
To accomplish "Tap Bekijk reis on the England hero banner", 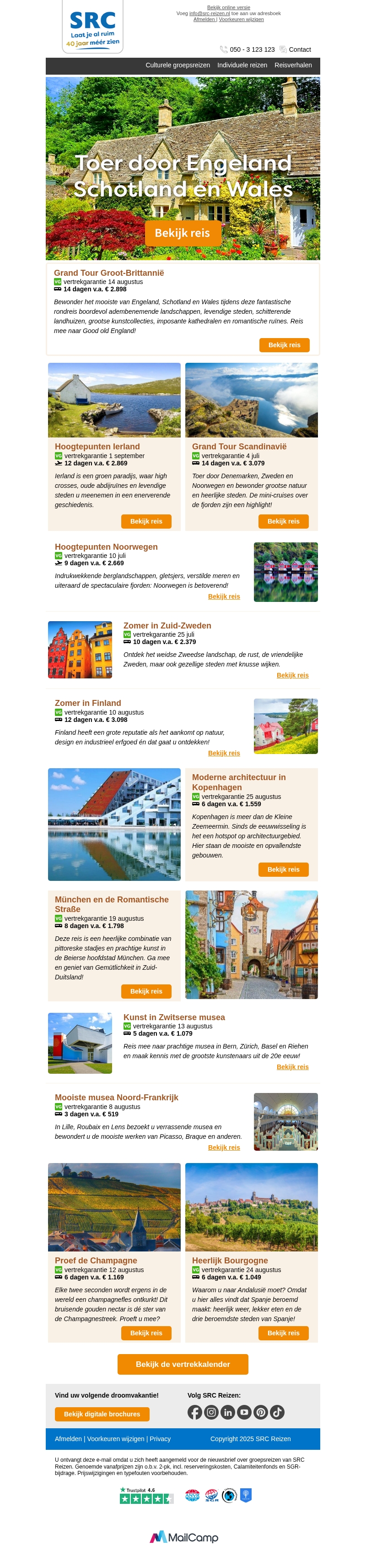I will 183,233.
